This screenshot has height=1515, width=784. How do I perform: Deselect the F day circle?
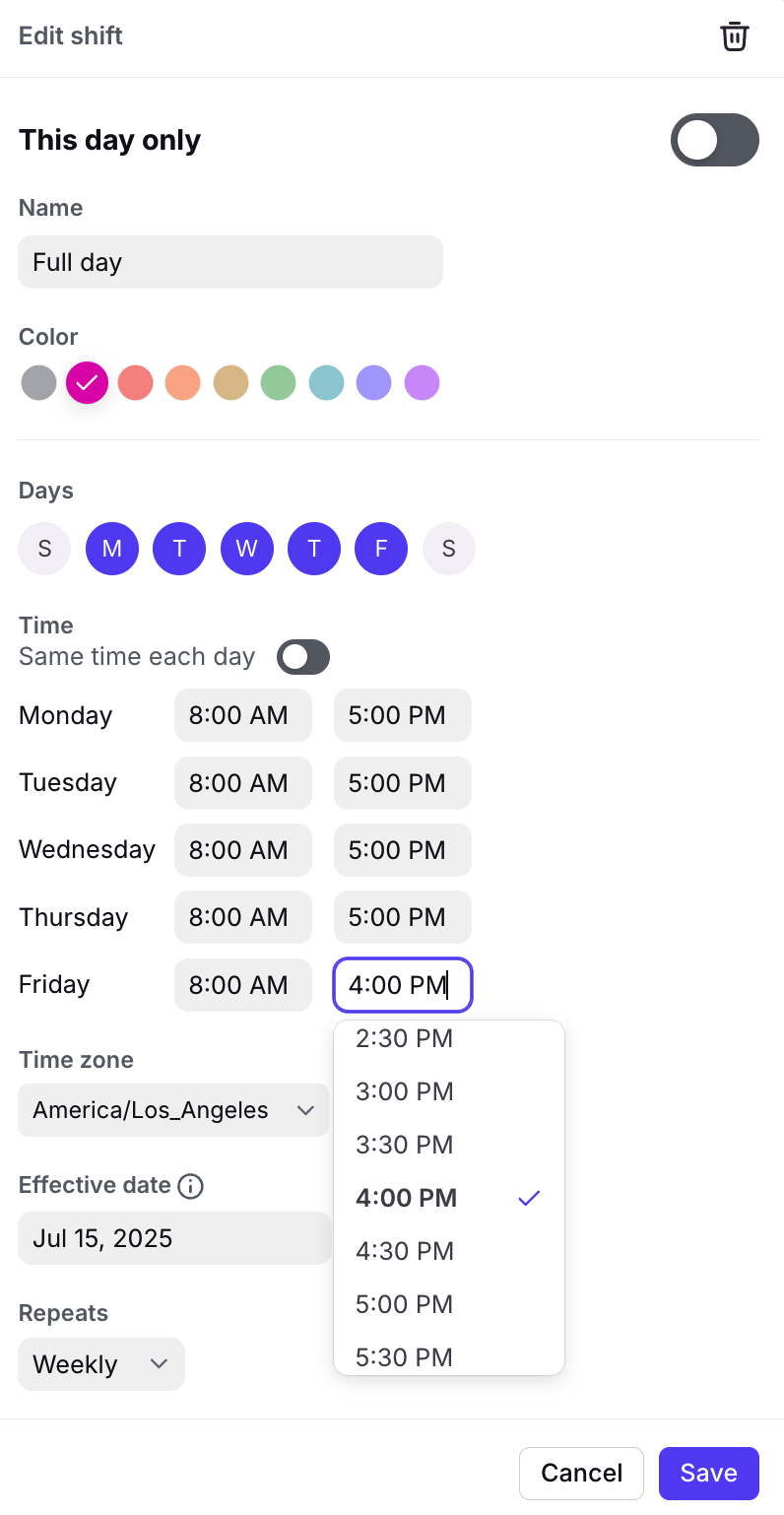pyautogui.click(x=381, y=549)
